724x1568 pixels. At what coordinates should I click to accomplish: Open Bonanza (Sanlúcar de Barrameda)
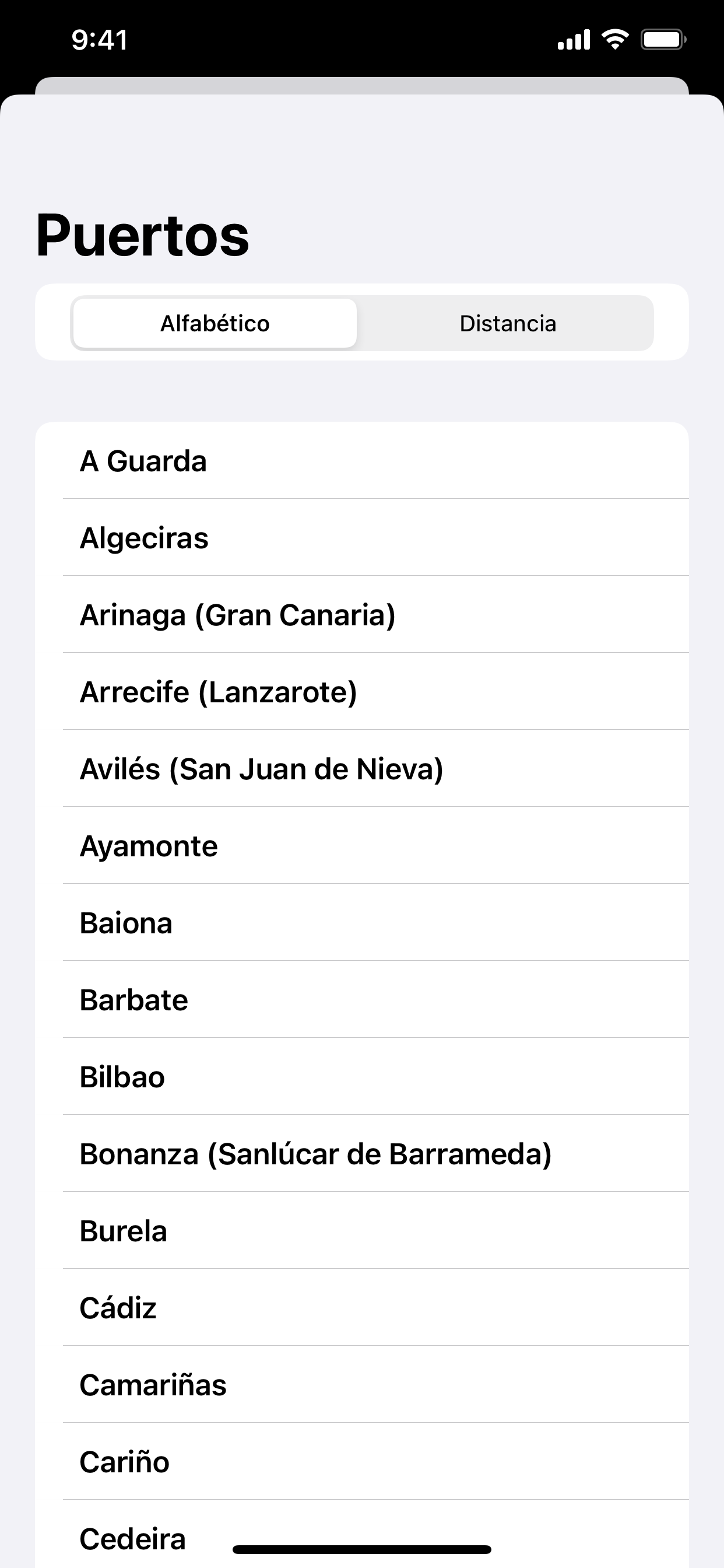[x=362, y=1153]
